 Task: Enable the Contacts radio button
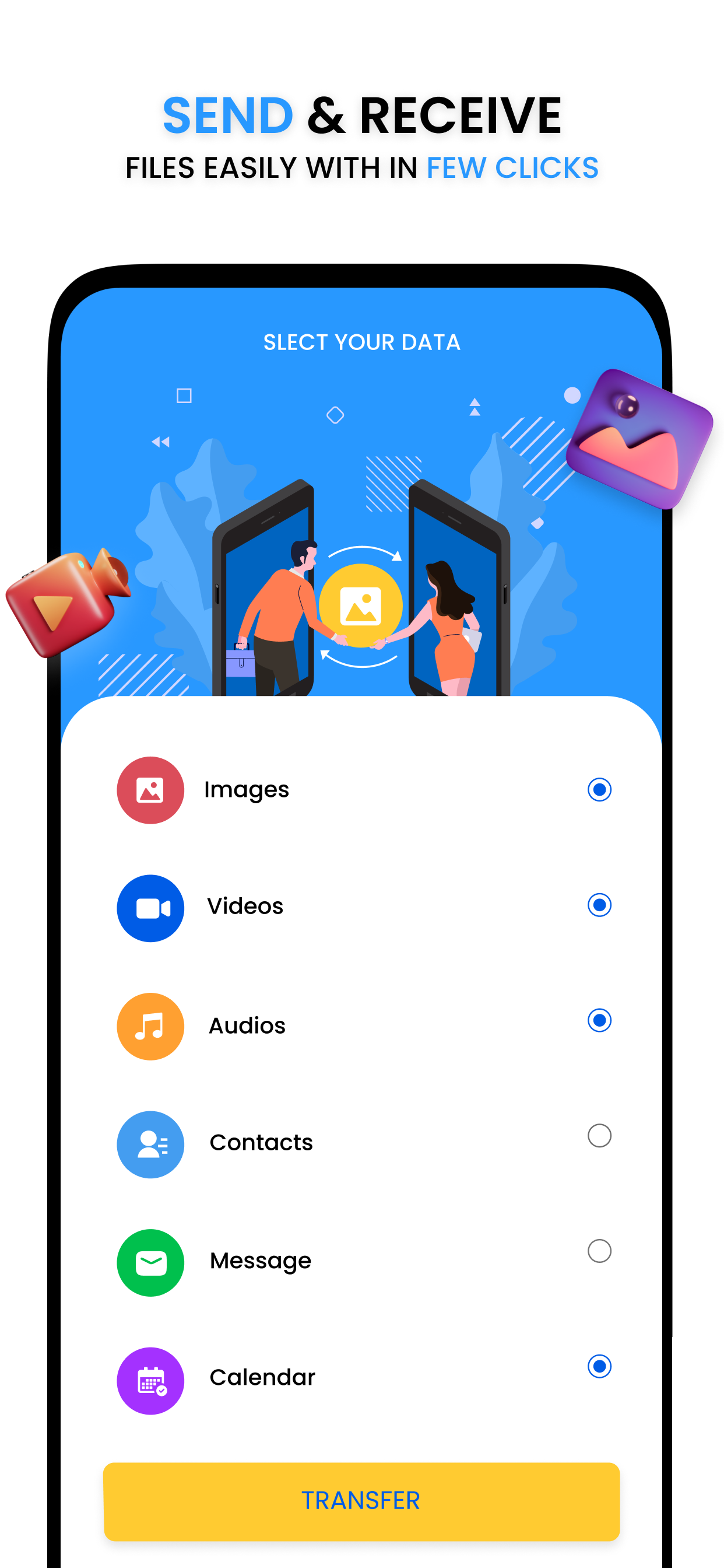click(x=599, y=1136)
